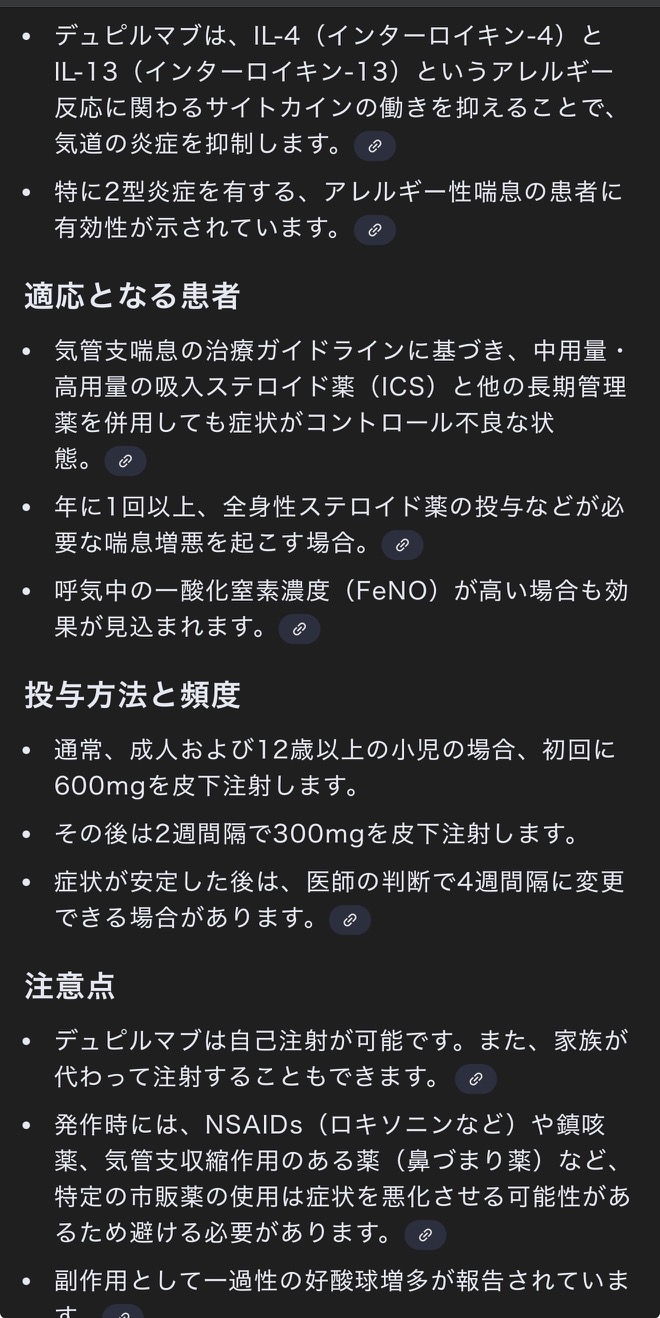The image size is (660, 1318).
Task: Open source link after 2型炎症 allergy asthma bullet
Action: (x=375, y=230)
